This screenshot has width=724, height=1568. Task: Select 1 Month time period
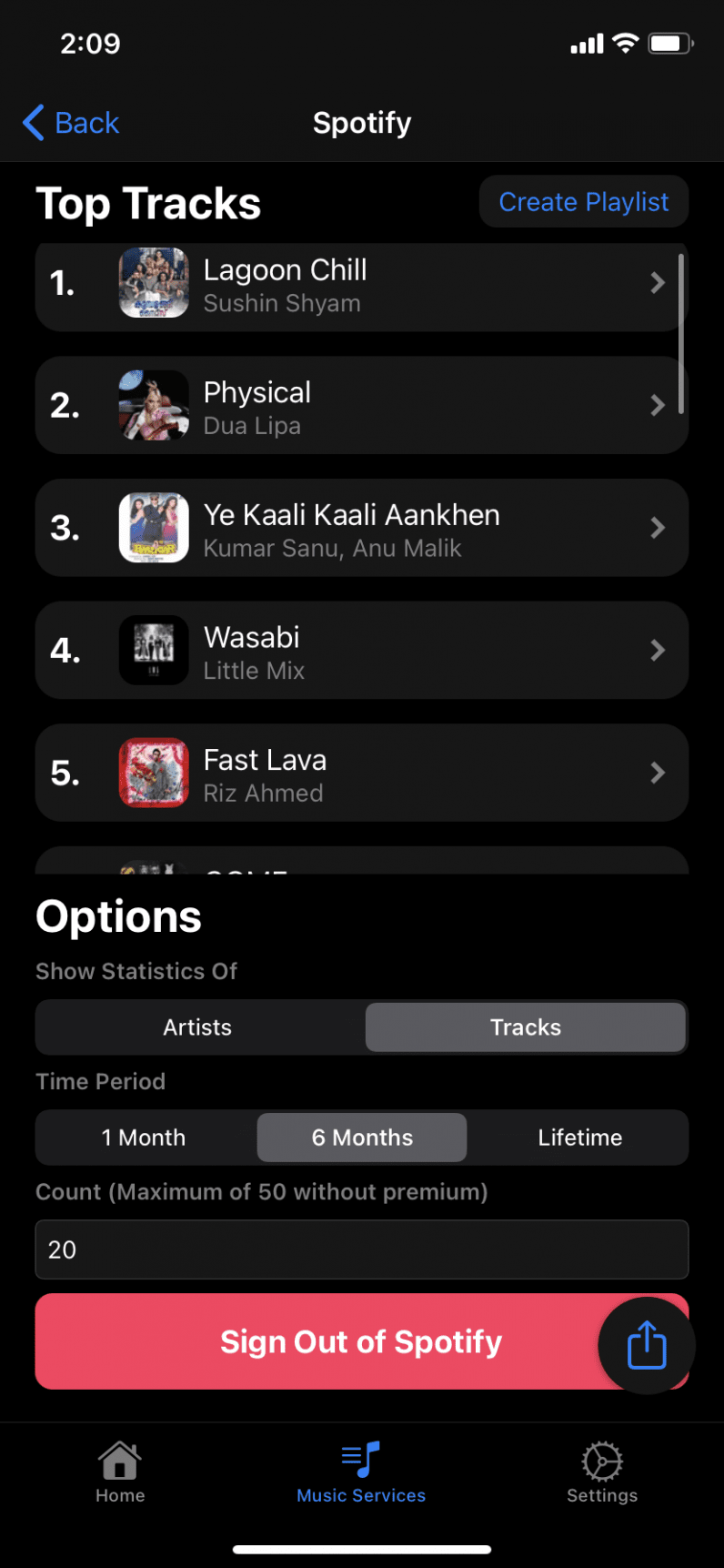(144, 1138)
